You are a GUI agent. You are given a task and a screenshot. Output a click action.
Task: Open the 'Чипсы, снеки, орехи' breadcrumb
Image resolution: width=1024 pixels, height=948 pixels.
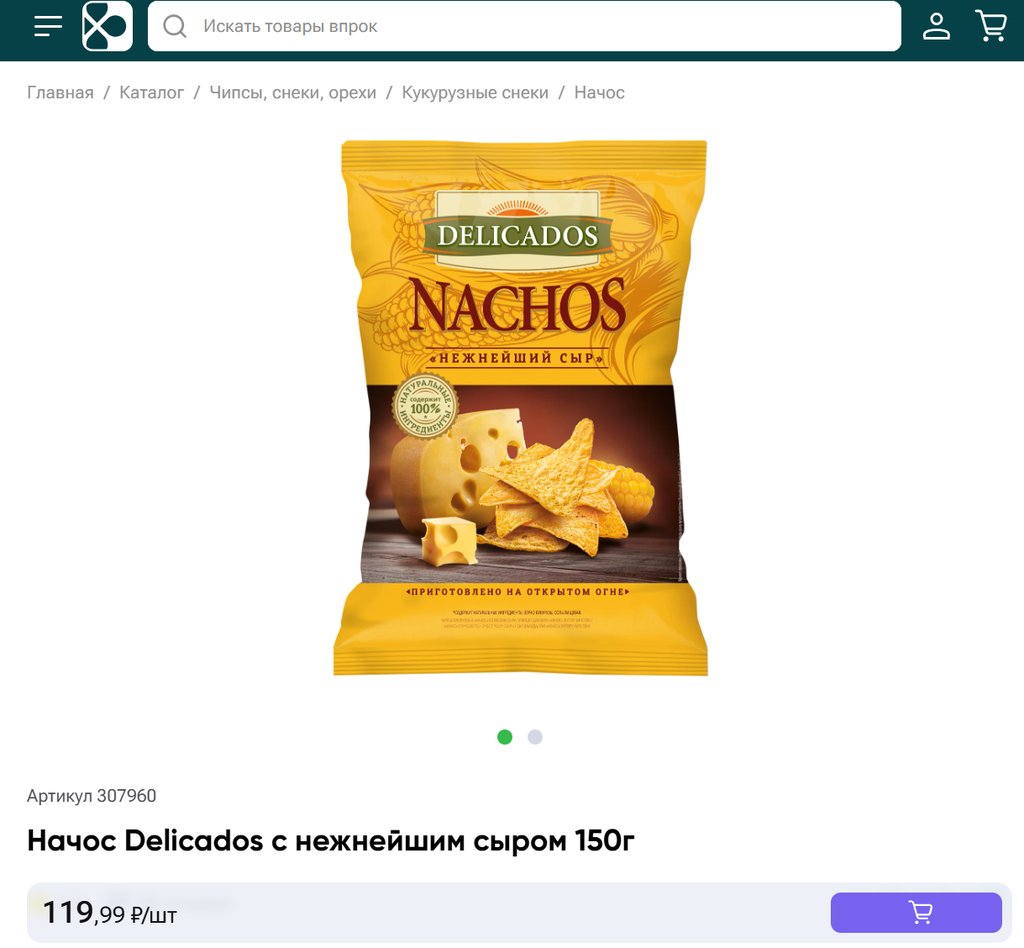(293, 93)
